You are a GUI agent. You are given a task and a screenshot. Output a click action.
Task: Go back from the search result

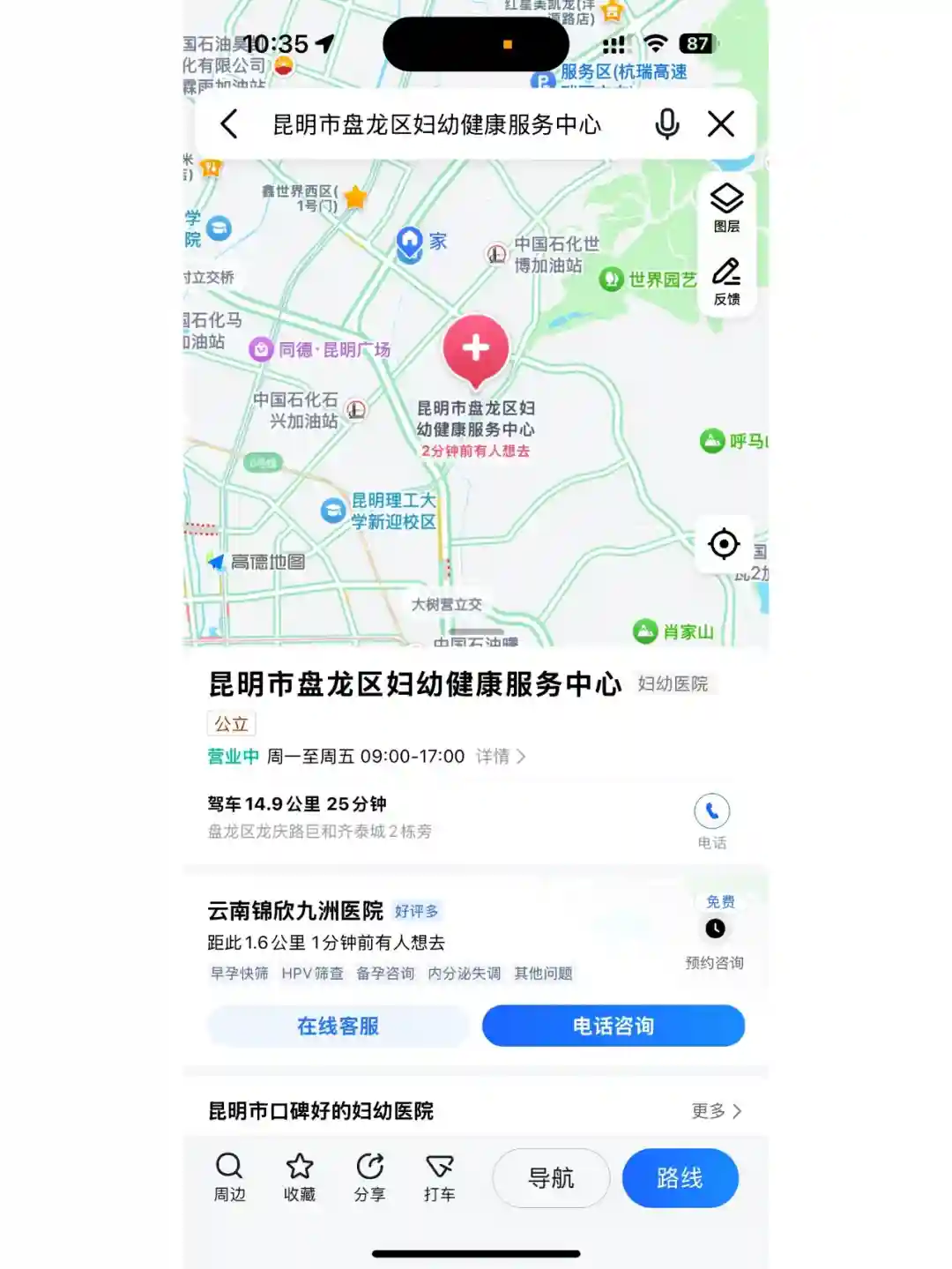(x=229, y=124)
